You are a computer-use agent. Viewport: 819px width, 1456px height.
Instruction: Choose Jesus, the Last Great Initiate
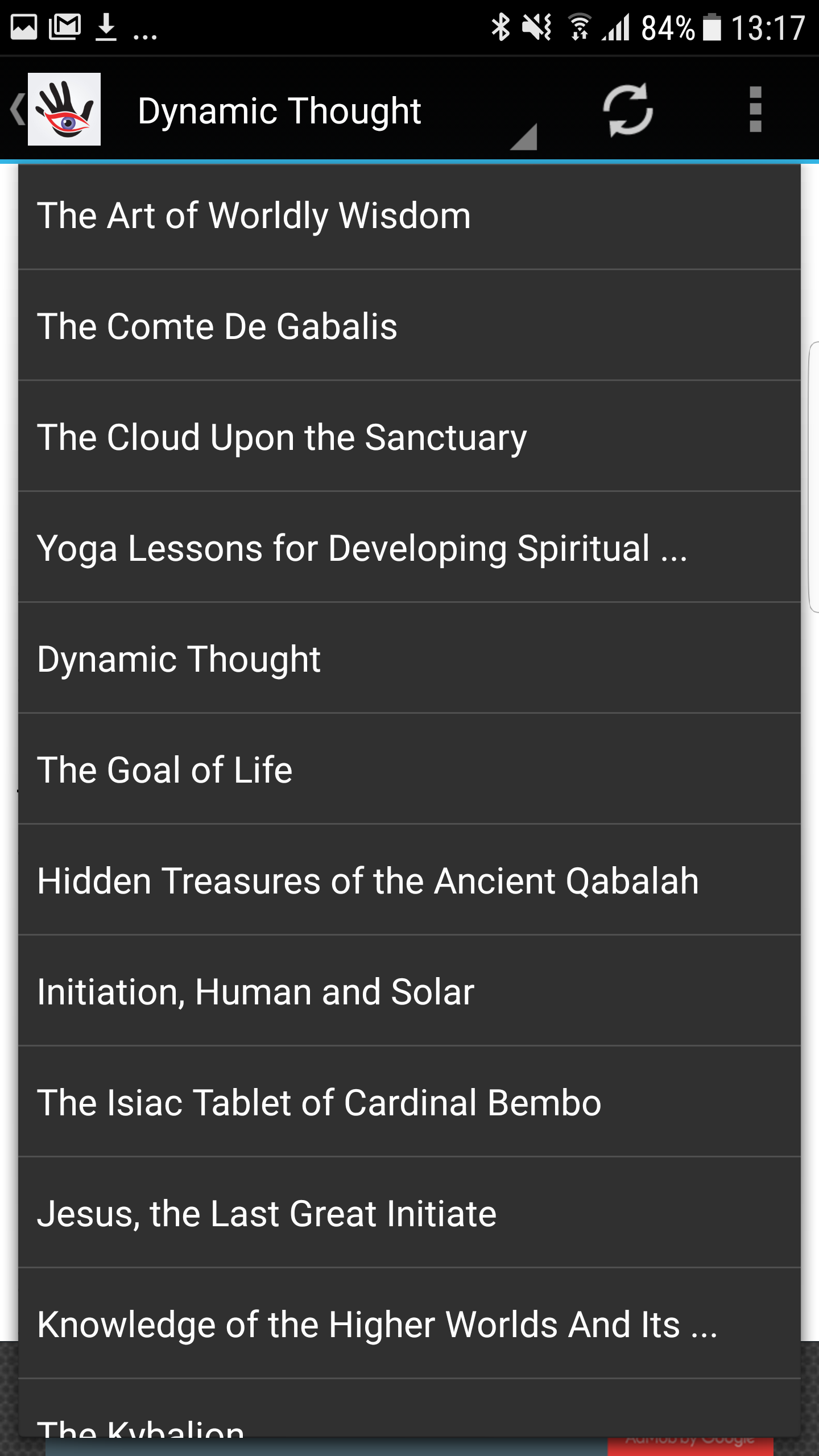409,1213
